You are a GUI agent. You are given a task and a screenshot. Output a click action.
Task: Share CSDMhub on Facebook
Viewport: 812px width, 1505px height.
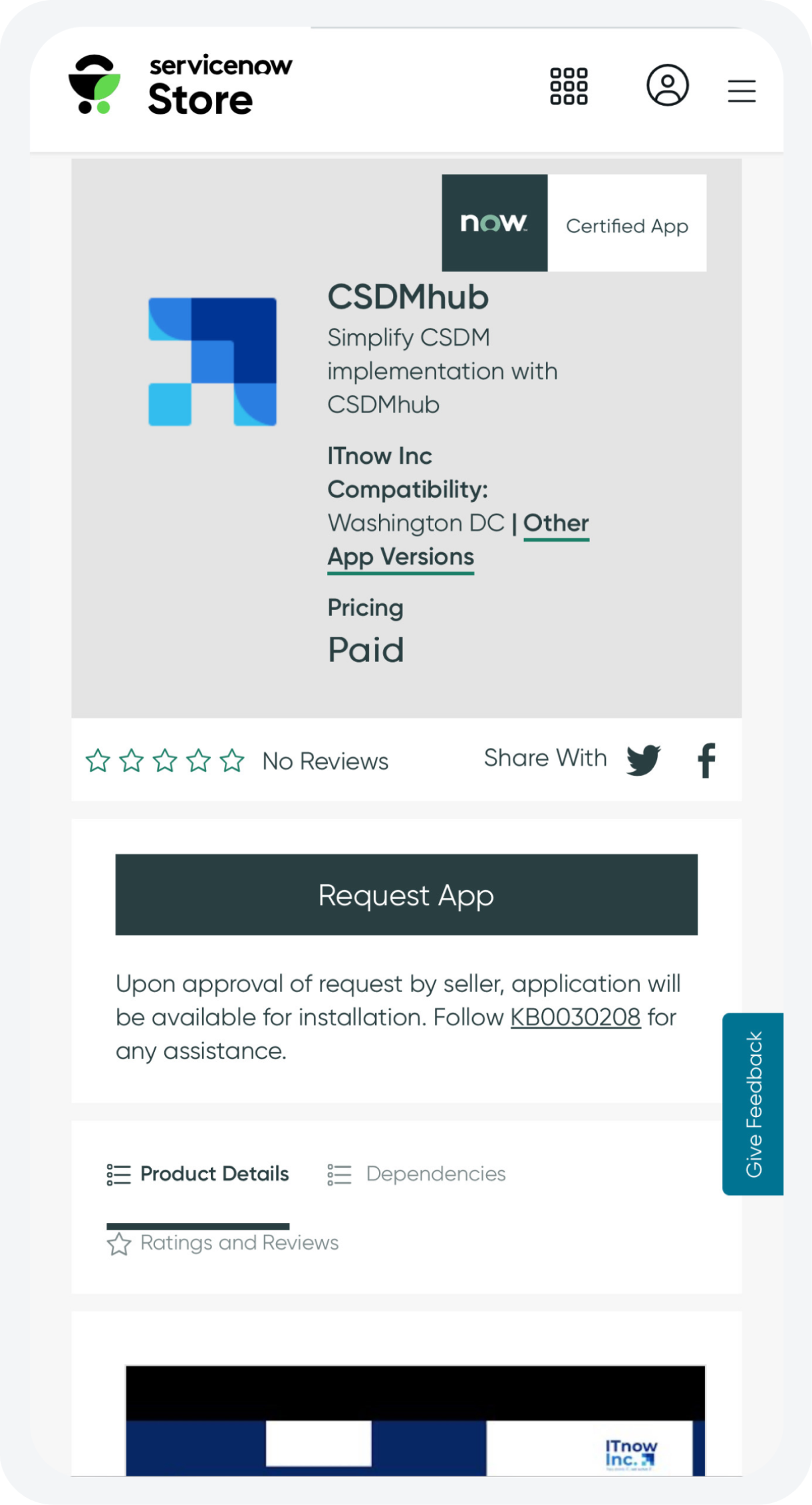tap(706, 760)
